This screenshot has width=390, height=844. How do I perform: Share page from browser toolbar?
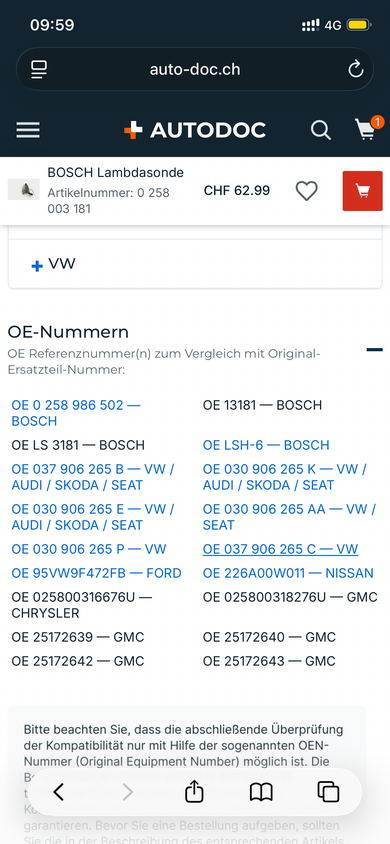click(194, 791)
